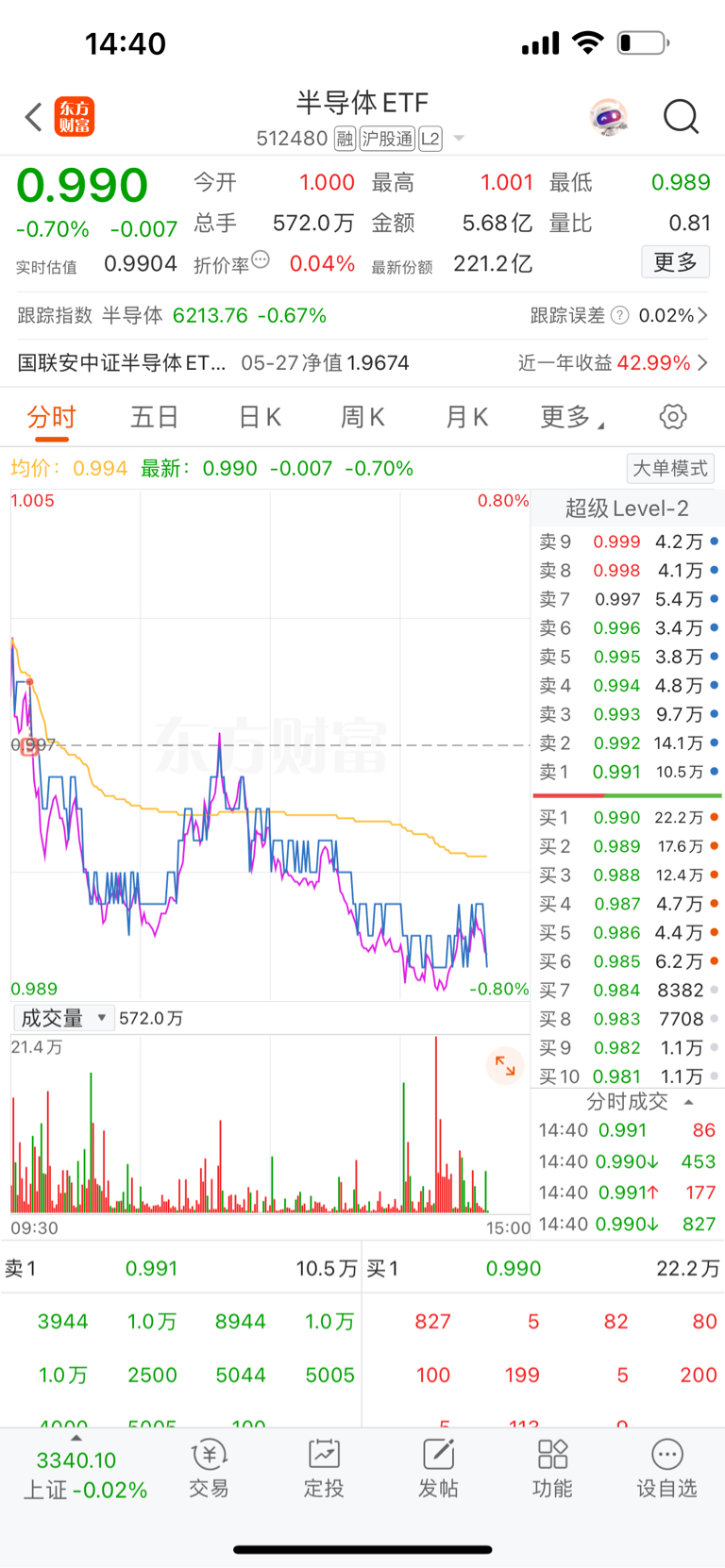Viewport: 725px width, 1568px height.
Task: Tap the AI assistant avatar icon
Action: pyautogui.click(x=609, y=116)
